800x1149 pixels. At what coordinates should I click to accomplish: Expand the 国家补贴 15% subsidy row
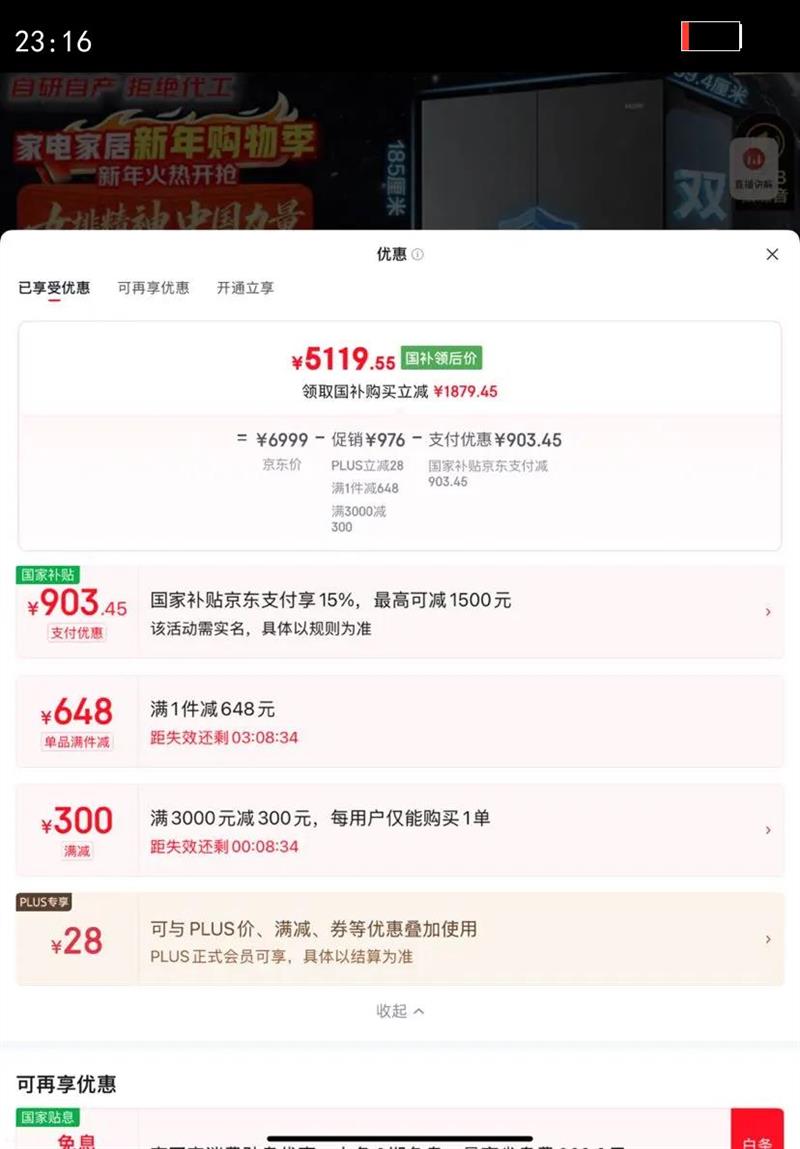[768, 611]
